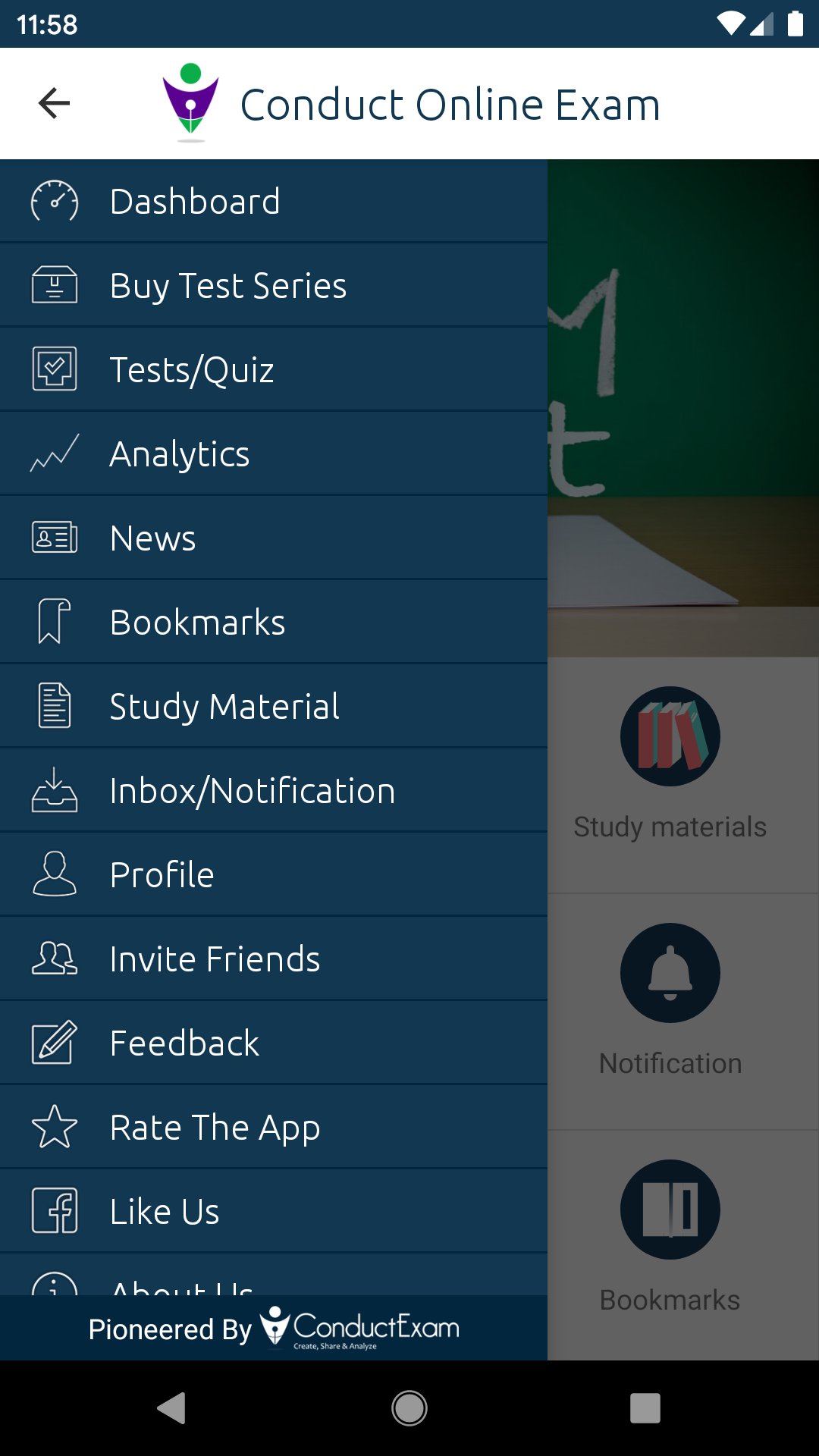Select the Dashboard speedometer icon
819x1456 pixels.
53,201
